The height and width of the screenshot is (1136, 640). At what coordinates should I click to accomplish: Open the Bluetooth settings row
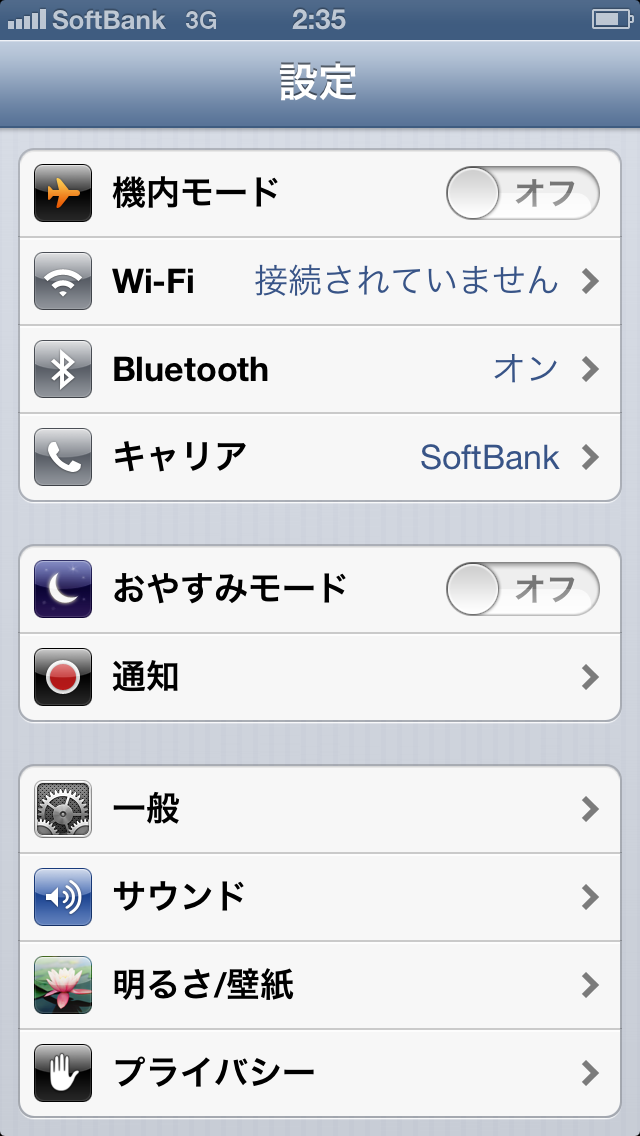pos(320,369)
